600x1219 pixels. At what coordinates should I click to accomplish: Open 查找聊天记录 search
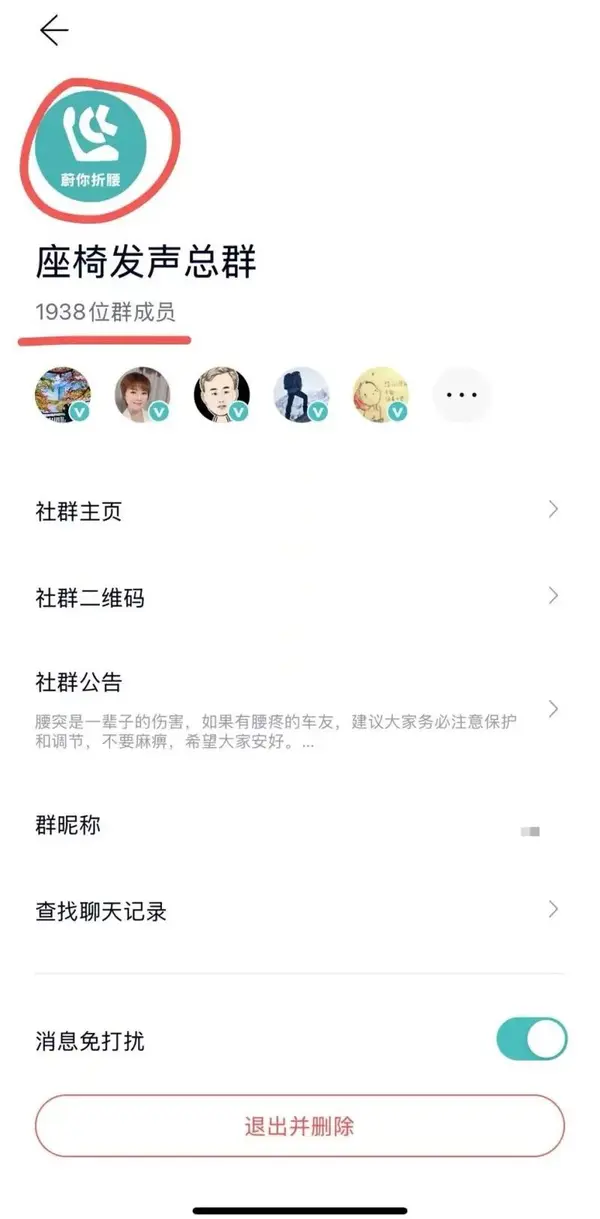click(x=300, y=911)
